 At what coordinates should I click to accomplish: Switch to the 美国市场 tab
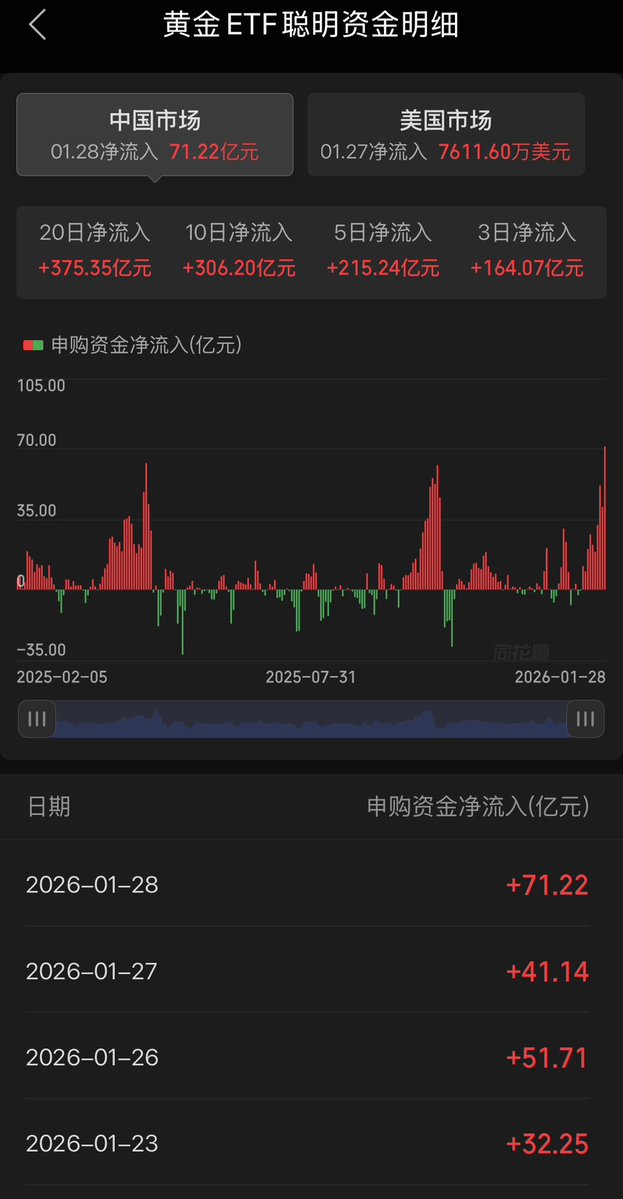pyautogui.click(x=445, y=135)
